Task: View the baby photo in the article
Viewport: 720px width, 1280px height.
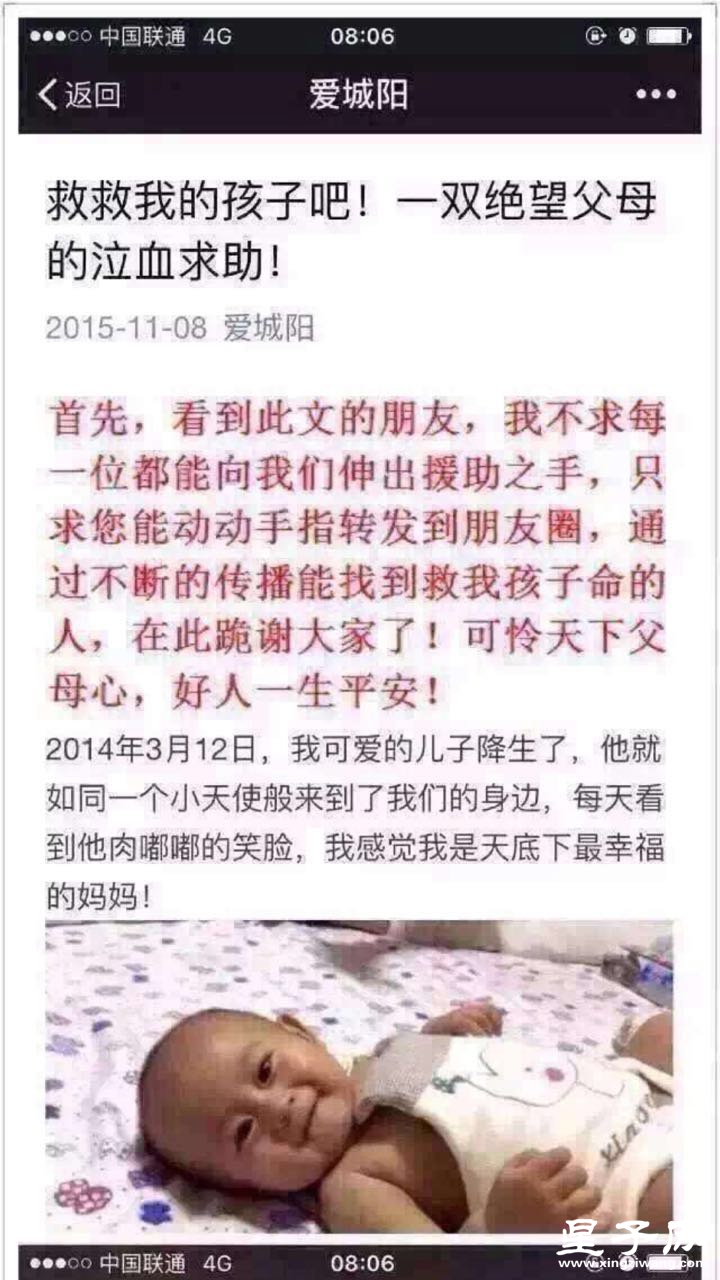Action: tap(359, 1078)
